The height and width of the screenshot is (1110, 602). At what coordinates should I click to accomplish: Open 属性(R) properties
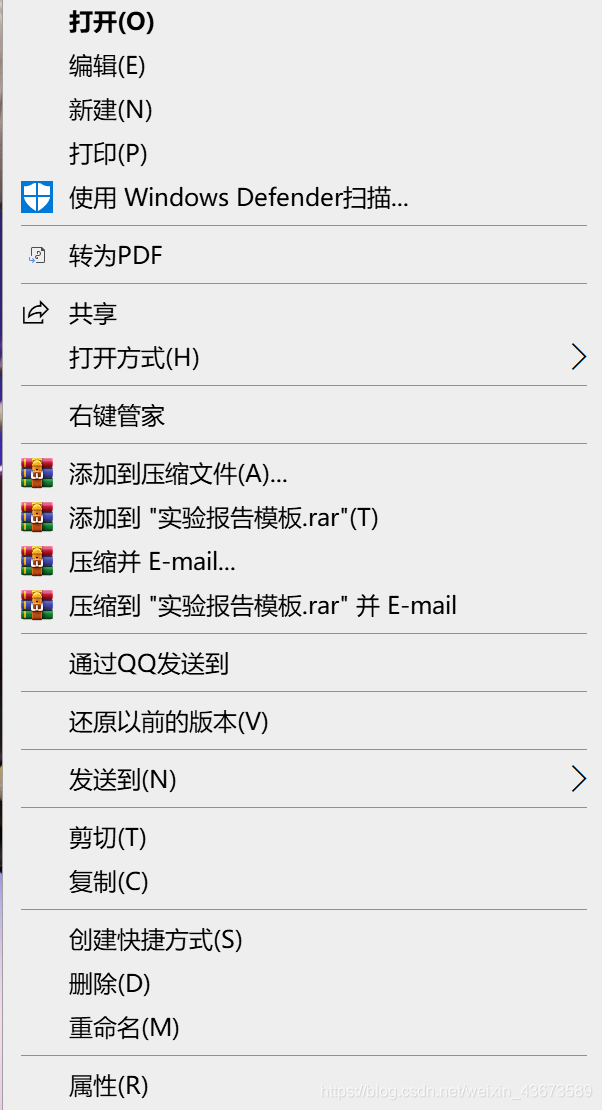(108, 1085)
